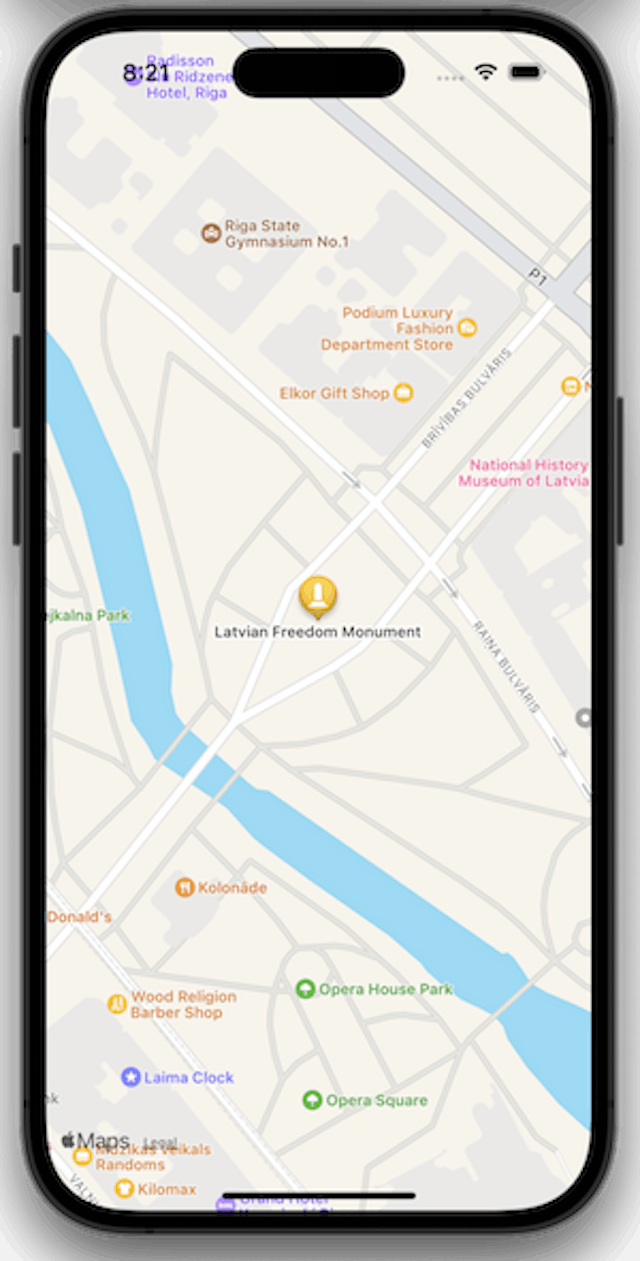This screenshot has width=640, height=1261.
Task: Tap the National History Museum of Latvia label
Action: point(523,473)
